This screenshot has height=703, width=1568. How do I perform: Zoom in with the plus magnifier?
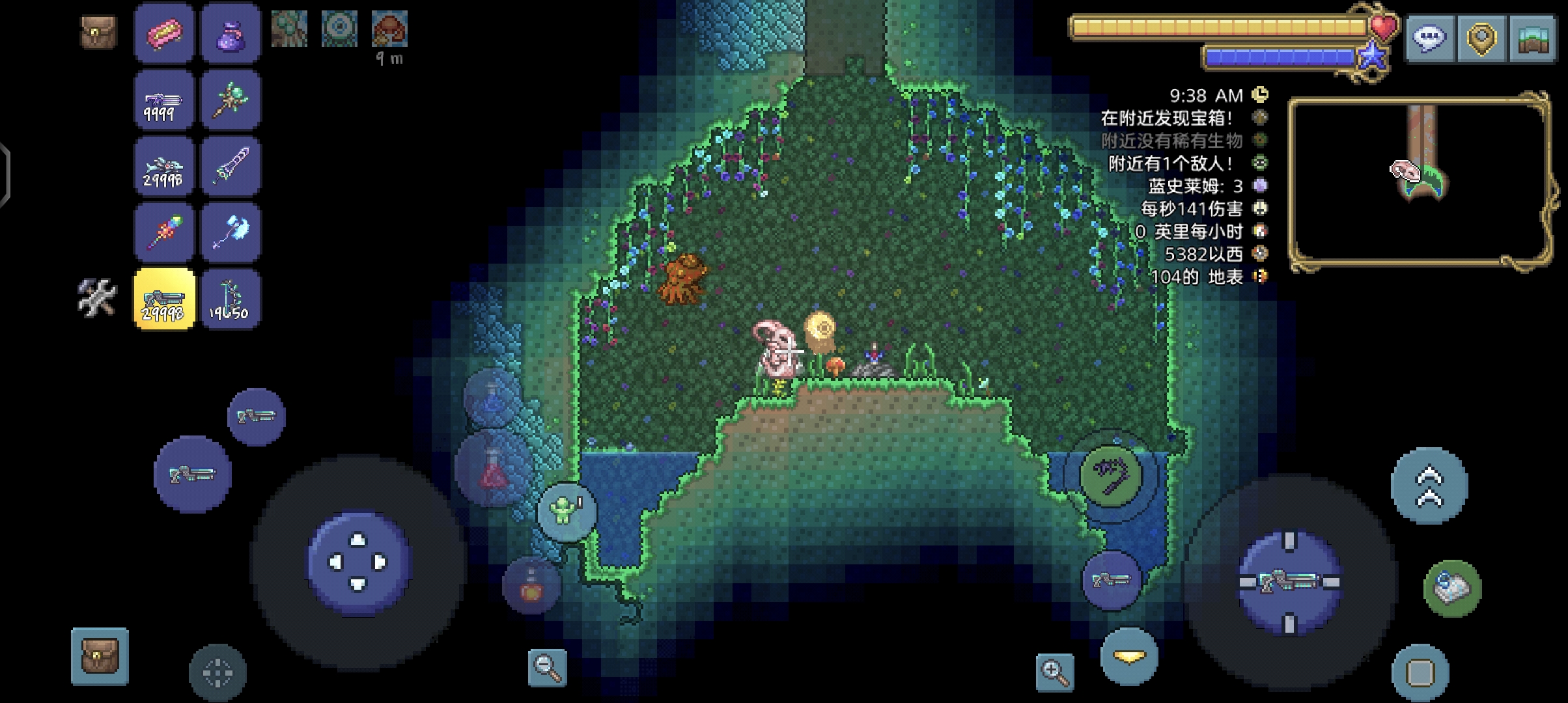pos(1054,671)
